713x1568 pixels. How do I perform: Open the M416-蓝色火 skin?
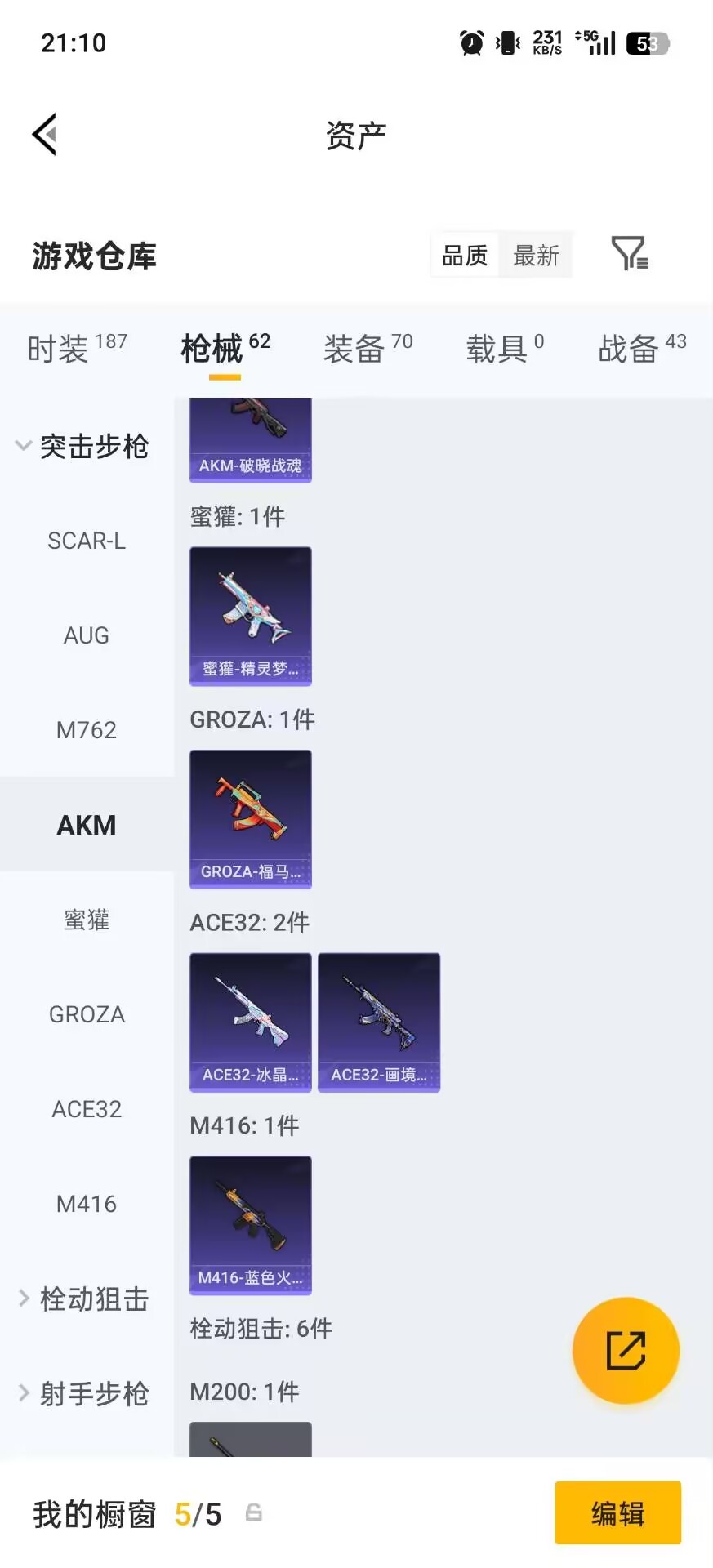[x=250, y=1227]
